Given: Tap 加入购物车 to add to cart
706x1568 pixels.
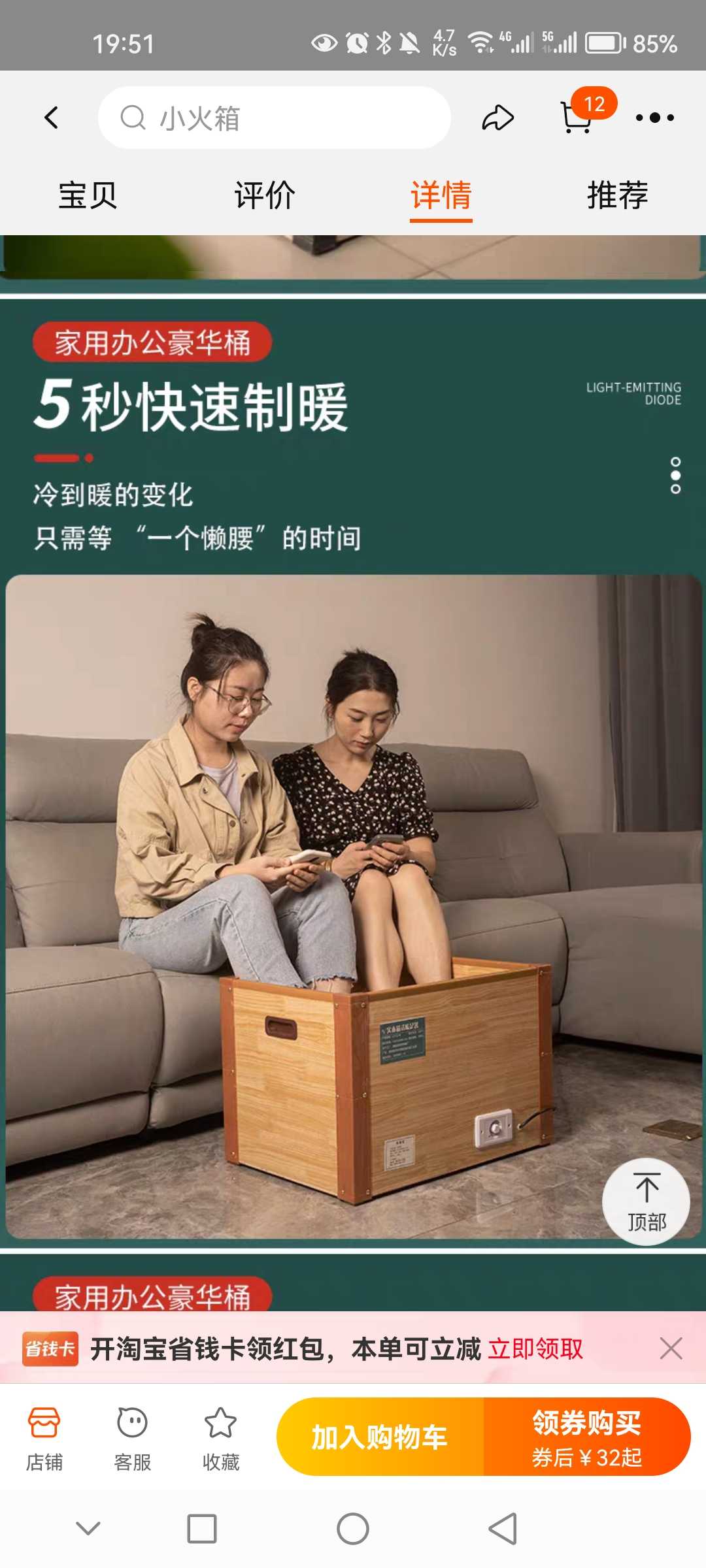Looking at the screenshot, I should click(380, 1437).
